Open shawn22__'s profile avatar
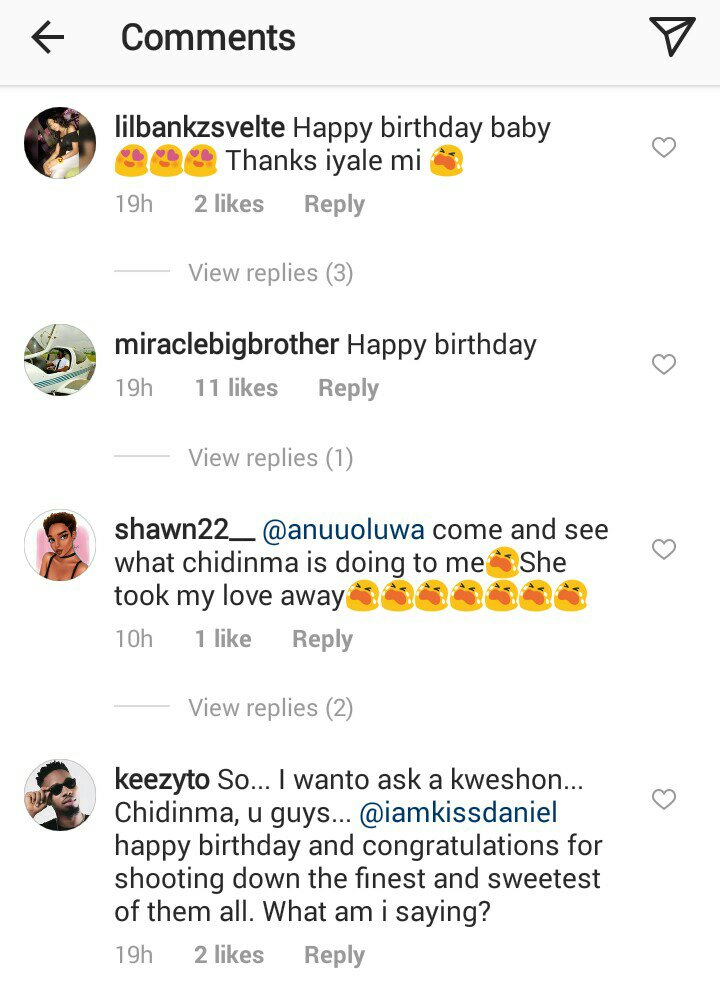This screenshot has width=720, height=982. (60, 545)
